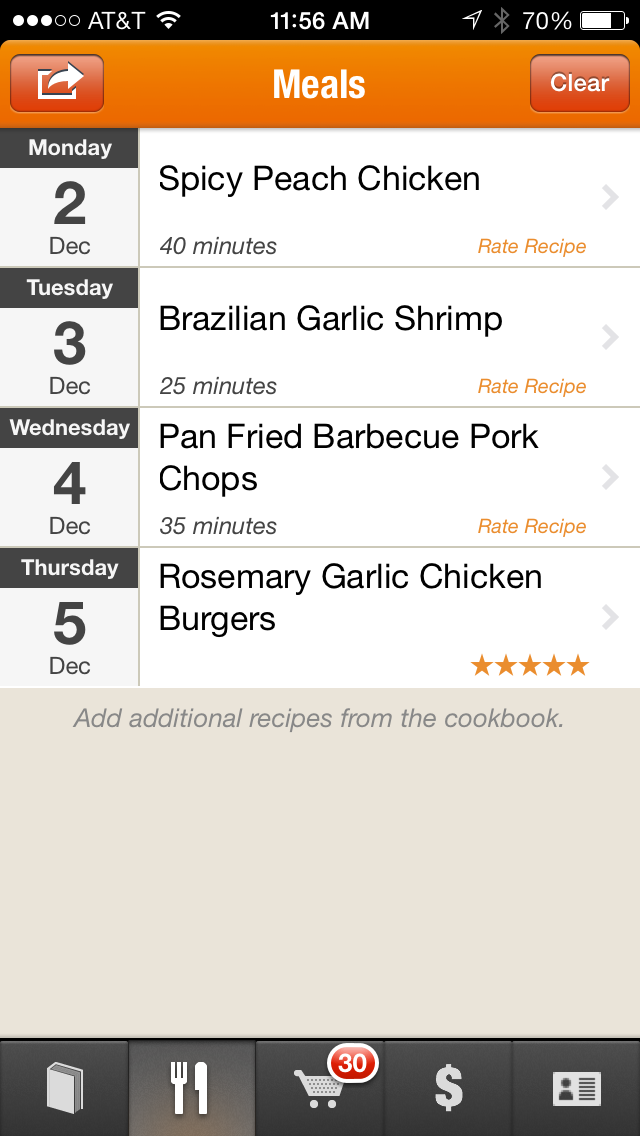Rate the Brazilian Garlic Shrimp recipe
Viewport: 640px width, 1136px height.
[x=531, y=387]
